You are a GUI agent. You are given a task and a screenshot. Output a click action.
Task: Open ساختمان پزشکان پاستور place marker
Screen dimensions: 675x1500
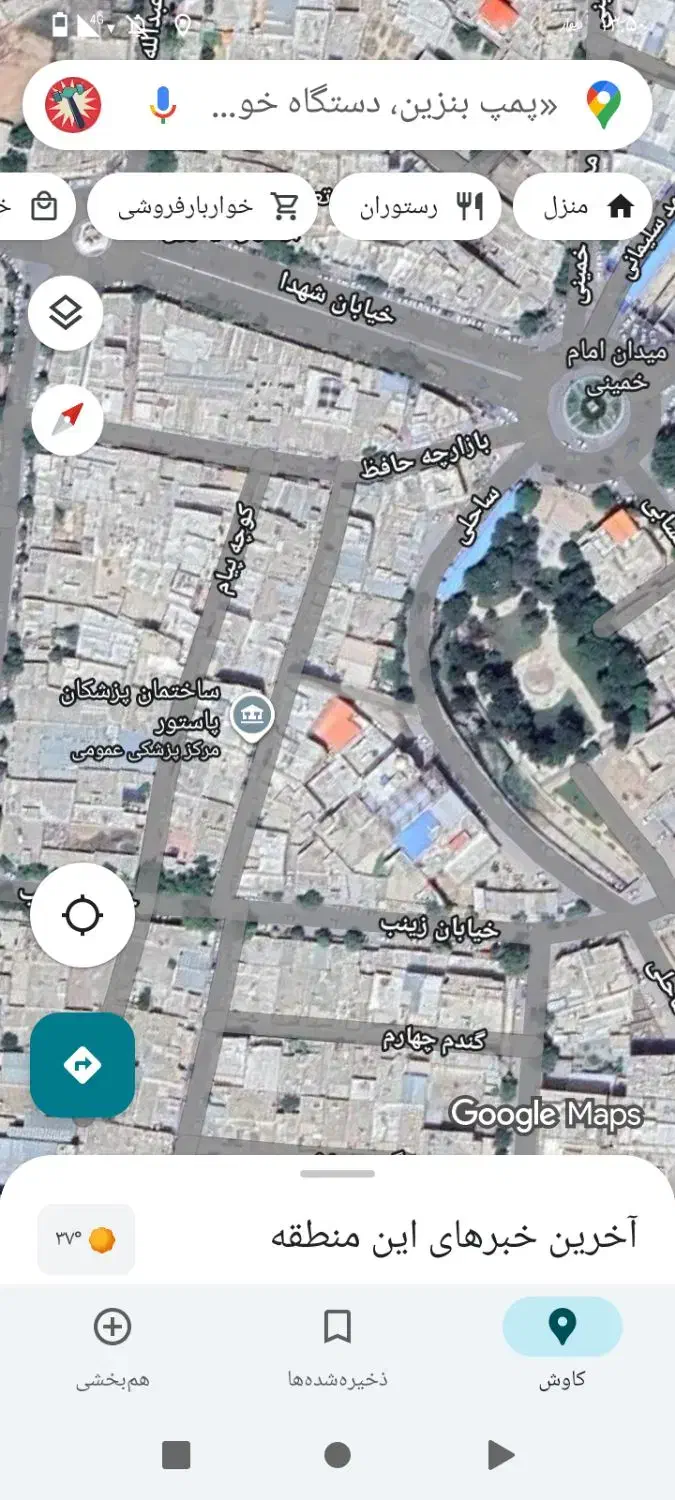(x=253, y=714)
